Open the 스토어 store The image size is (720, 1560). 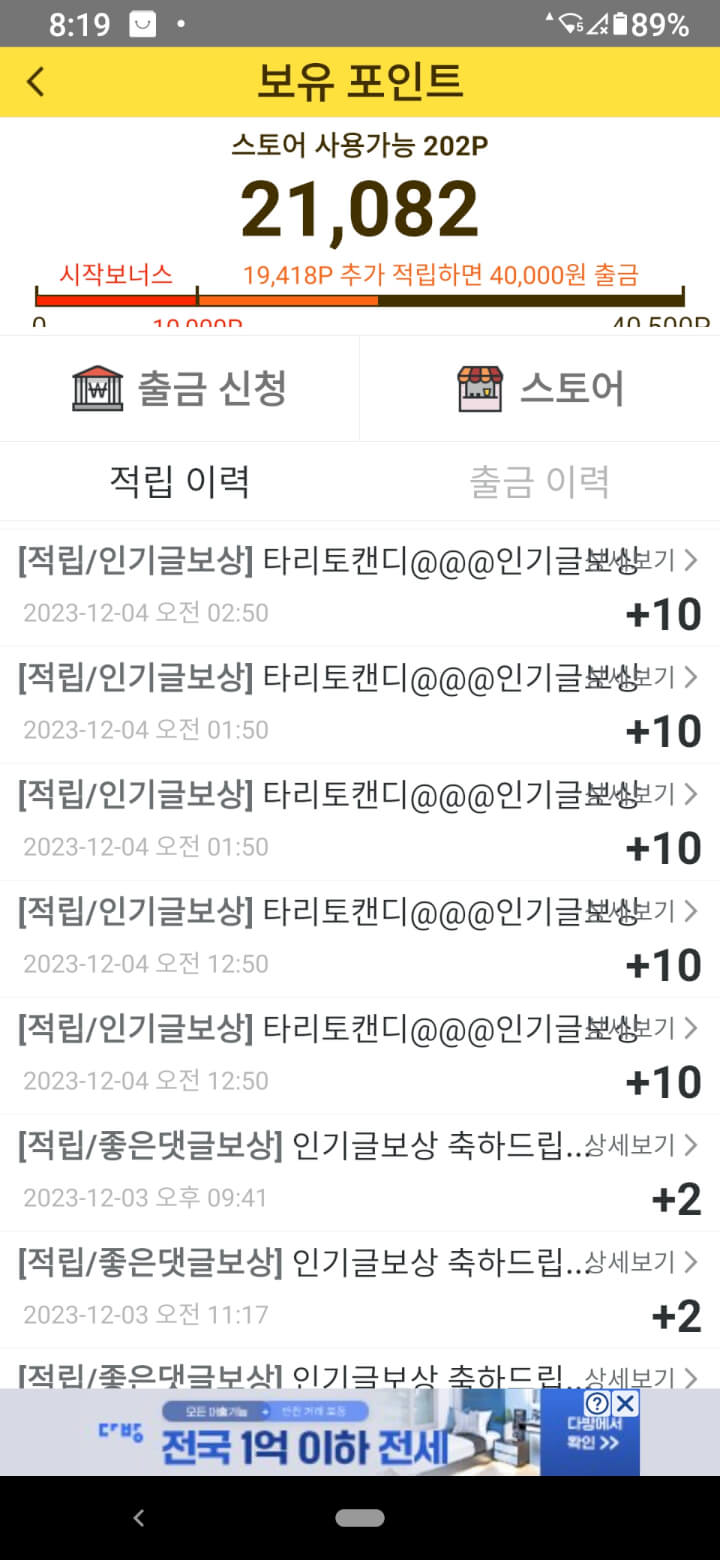pyautogui.click(x=540, y=388)
